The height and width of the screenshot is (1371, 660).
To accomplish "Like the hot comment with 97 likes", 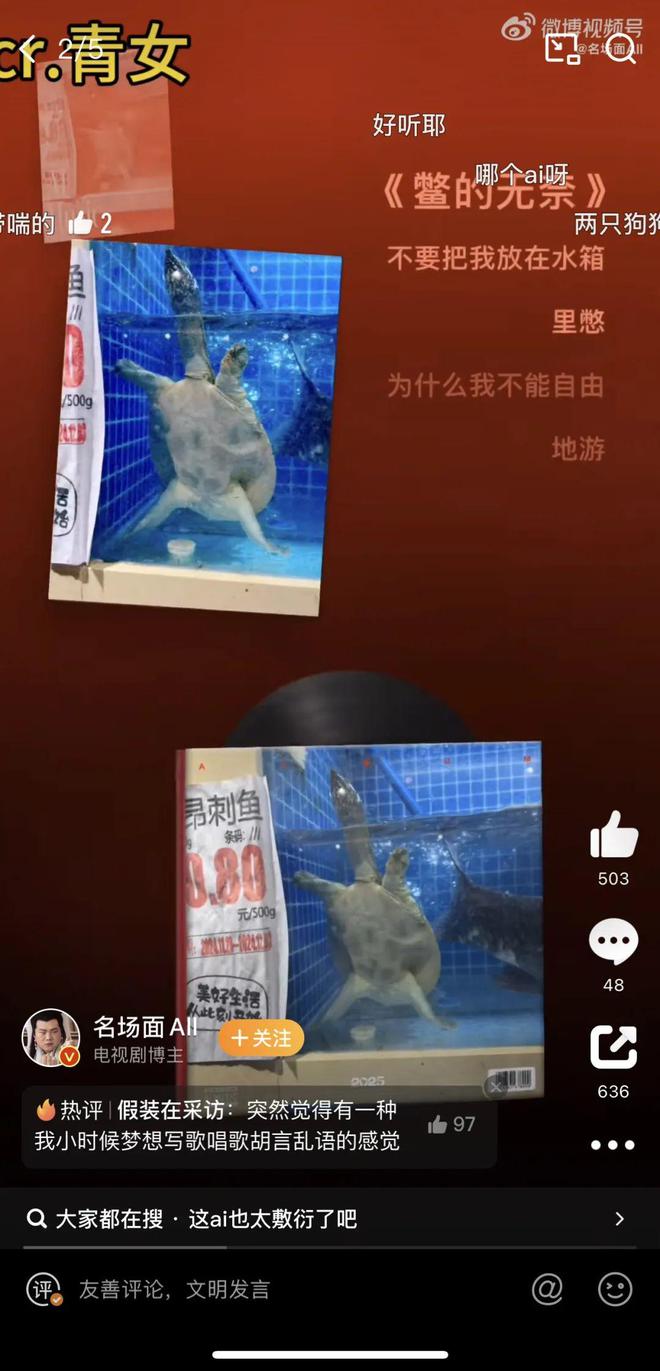I will 451,1125.
